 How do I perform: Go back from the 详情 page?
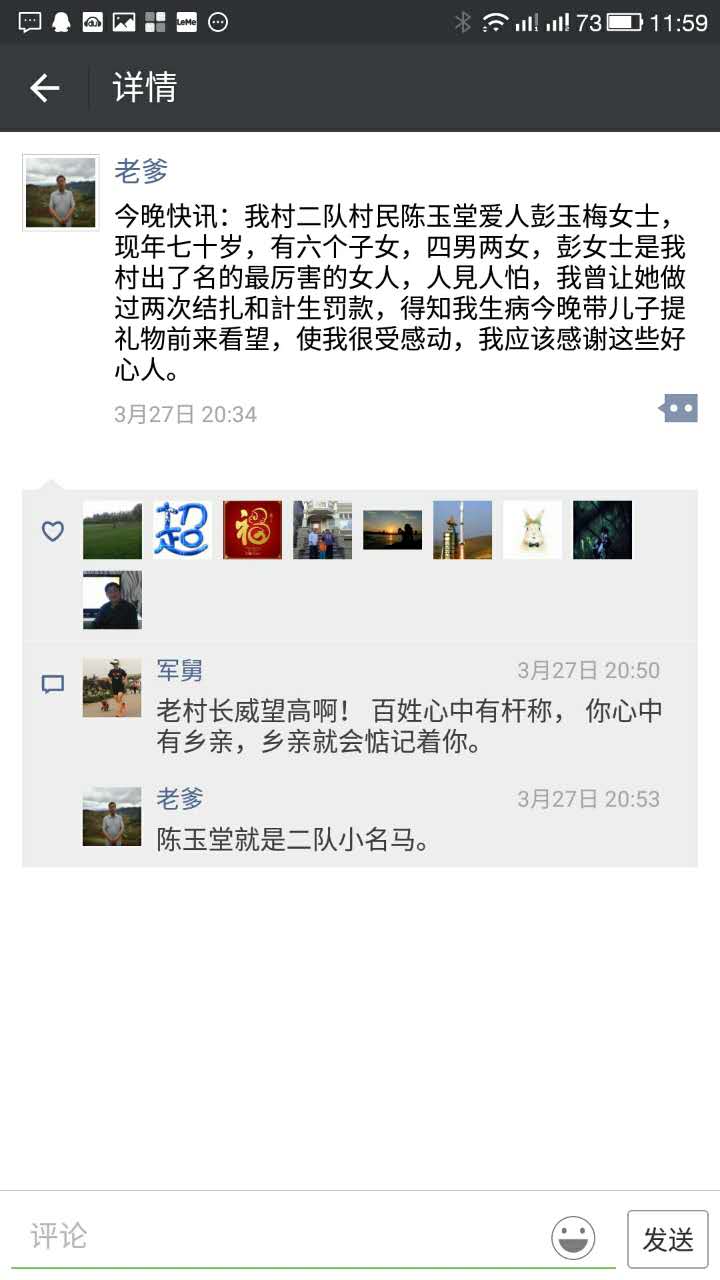tap(45, 89)
